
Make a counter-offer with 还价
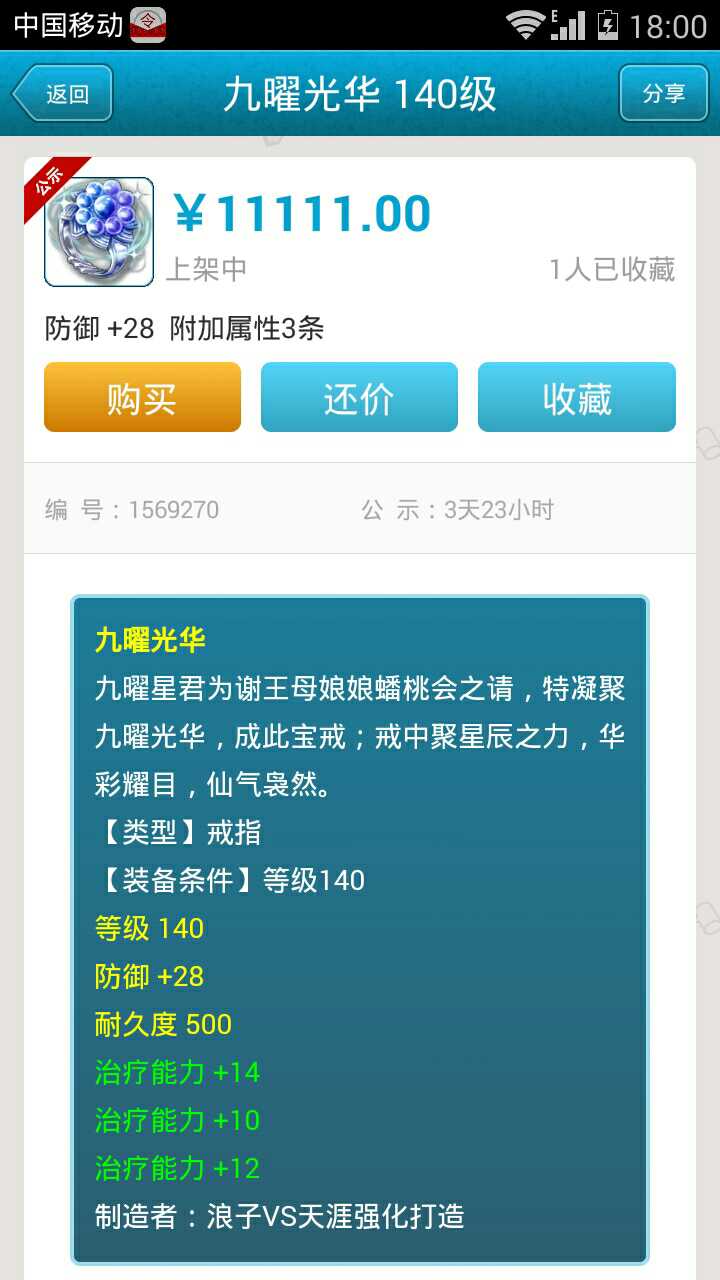point(359,398)
